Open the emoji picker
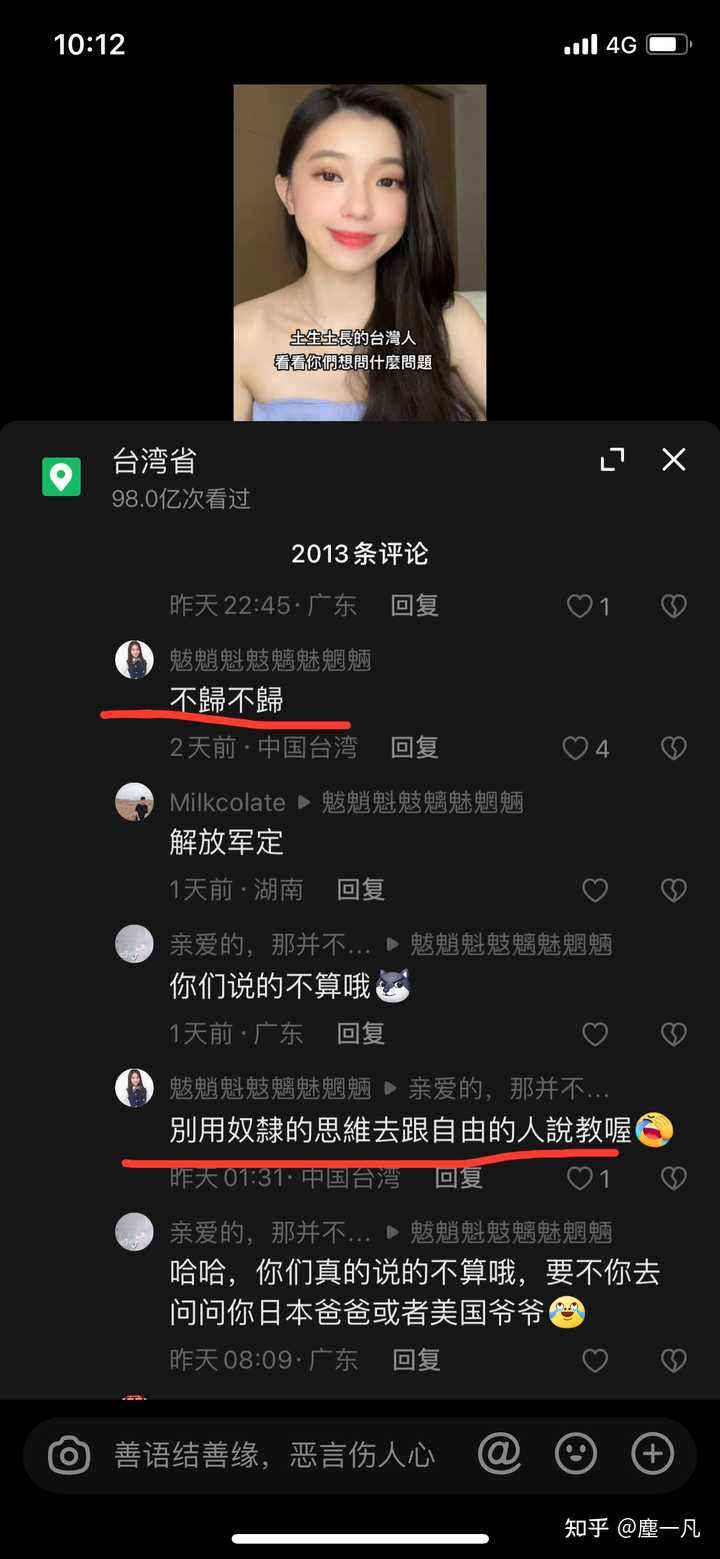720x1559 pixels. point(576,1453)
